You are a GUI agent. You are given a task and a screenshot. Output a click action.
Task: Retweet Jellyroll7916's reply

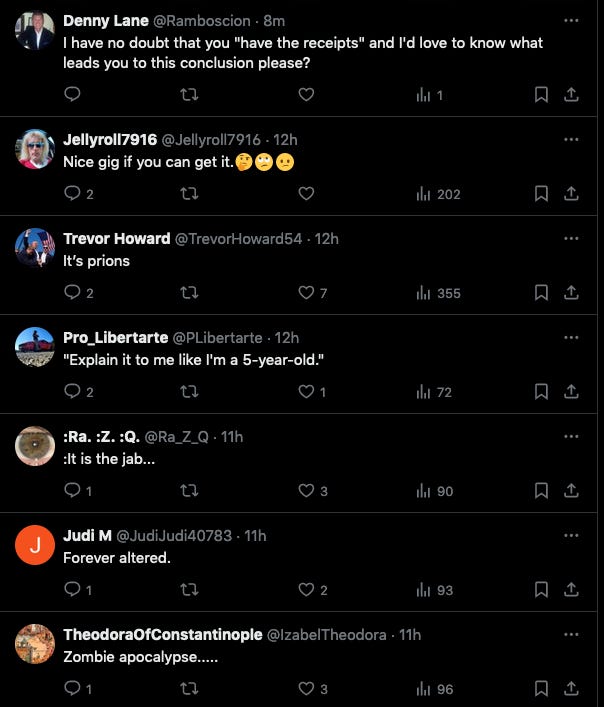point(189,194)
